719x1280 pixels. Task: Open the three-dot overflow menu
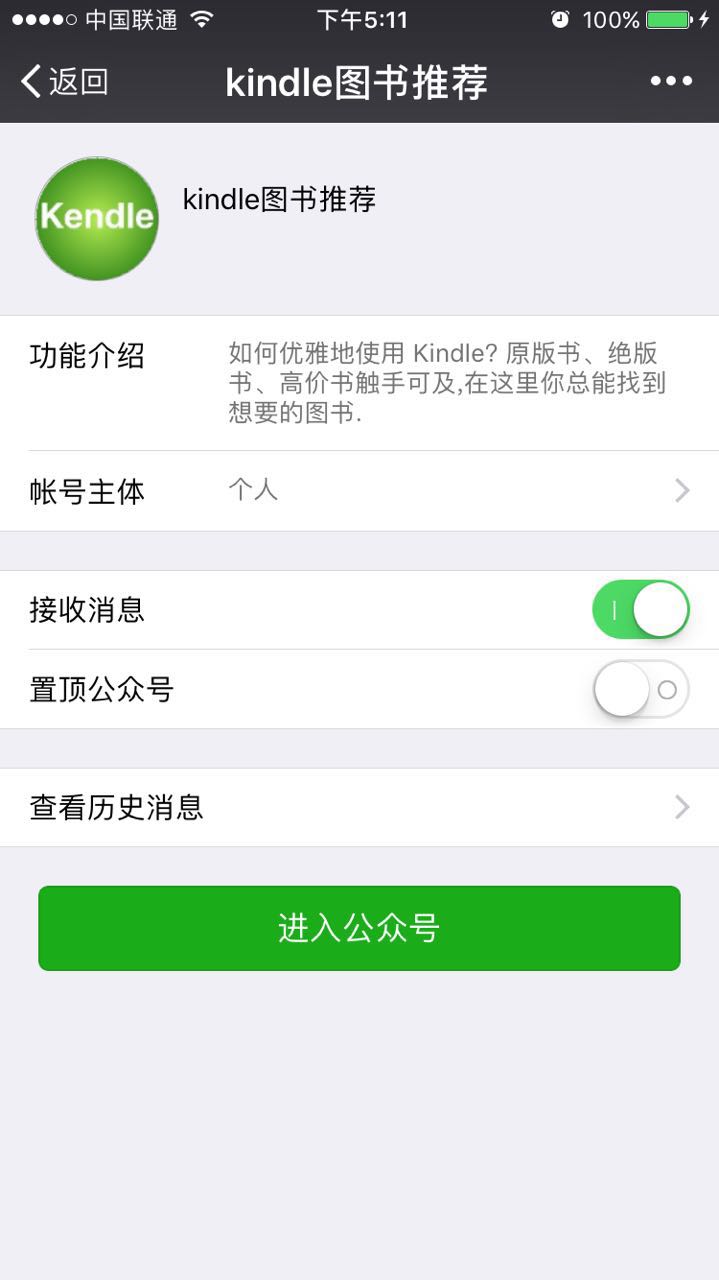[671, 82]
